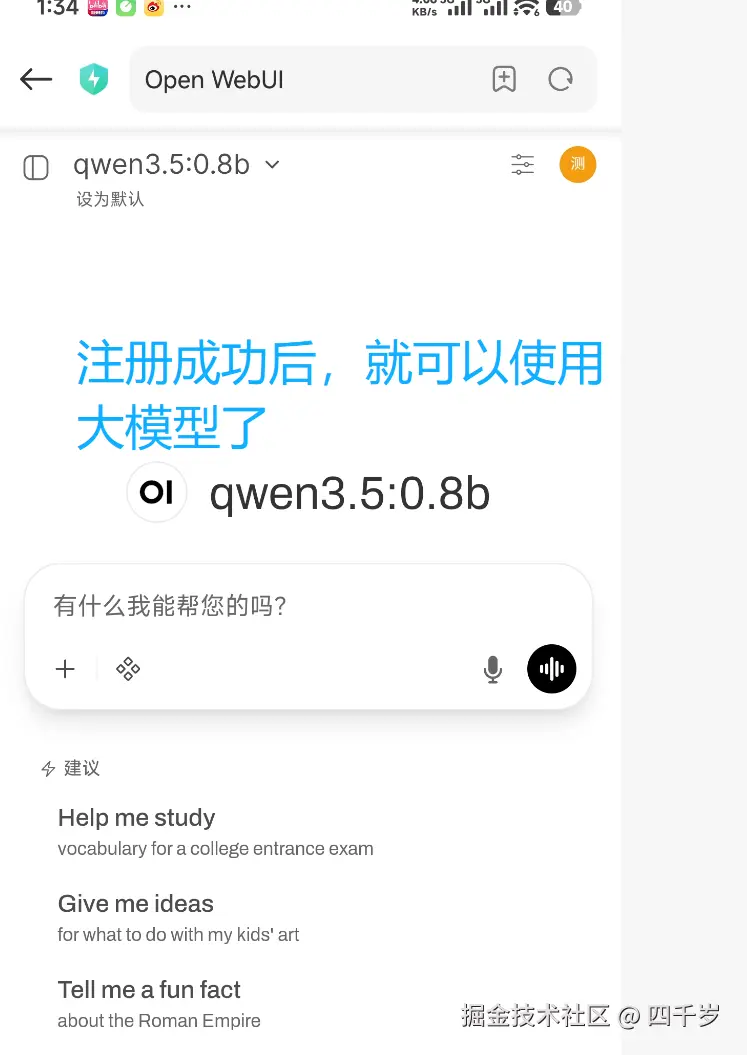Reload the page with the refresh icon
747x1055 pixels.
[x=560, y=79]
